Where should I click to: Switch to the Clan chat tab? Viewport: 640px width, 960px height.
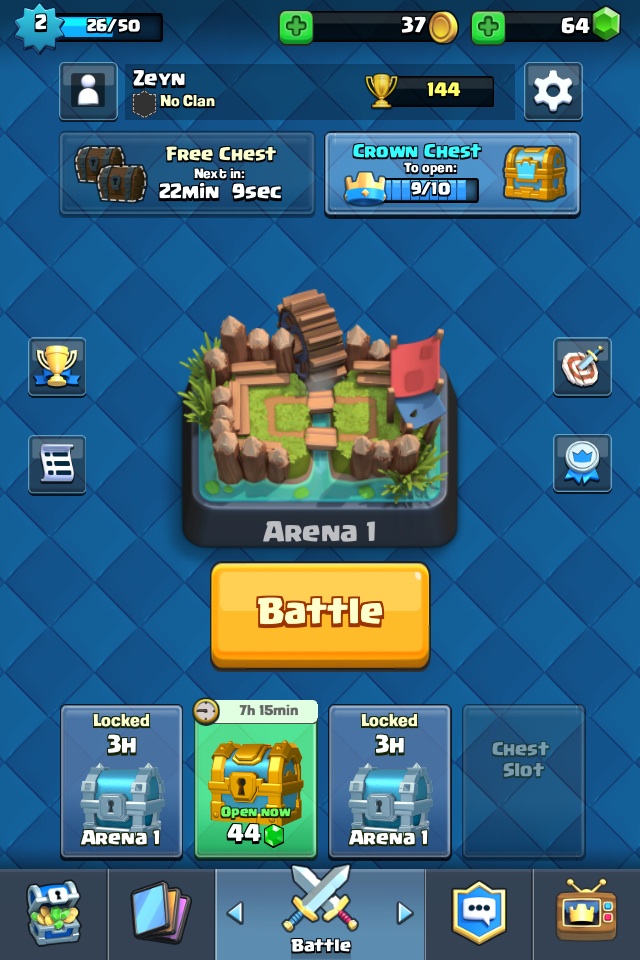pyautogui.click(x=479, y=914)
